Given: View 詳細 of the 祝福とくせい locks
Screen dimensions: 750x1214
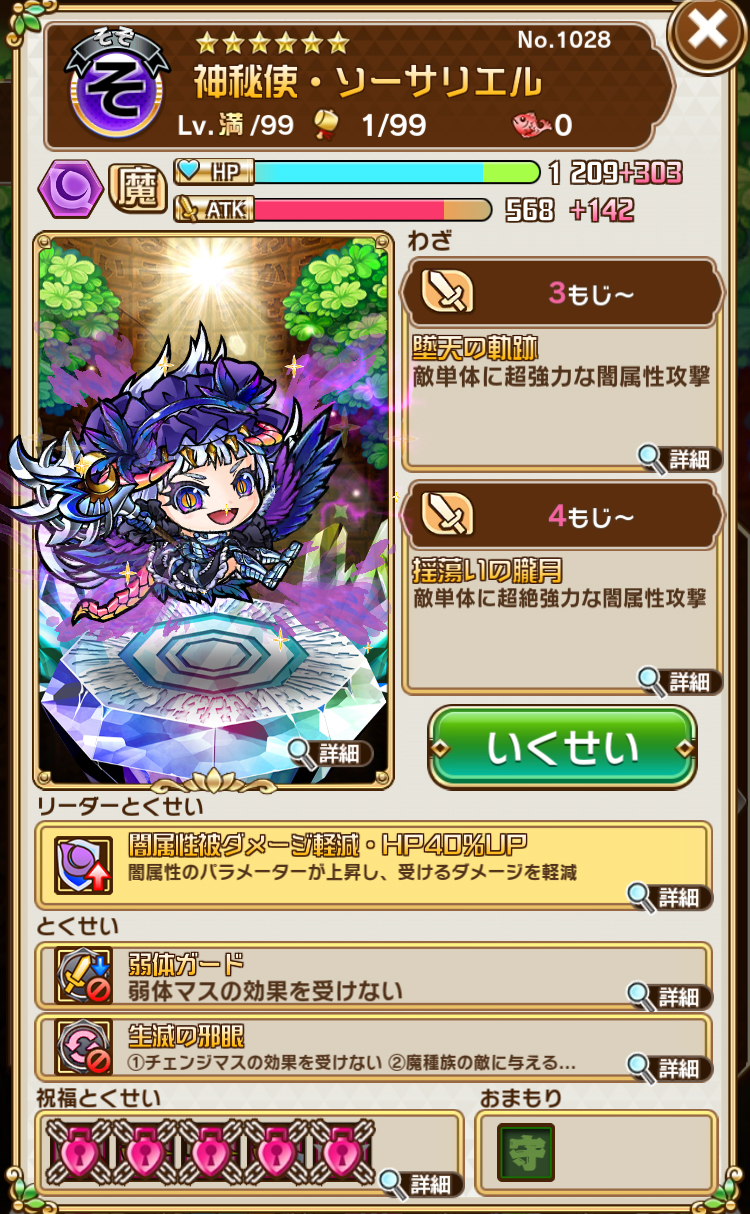Looking at the screenshot, I should 420,1184.
